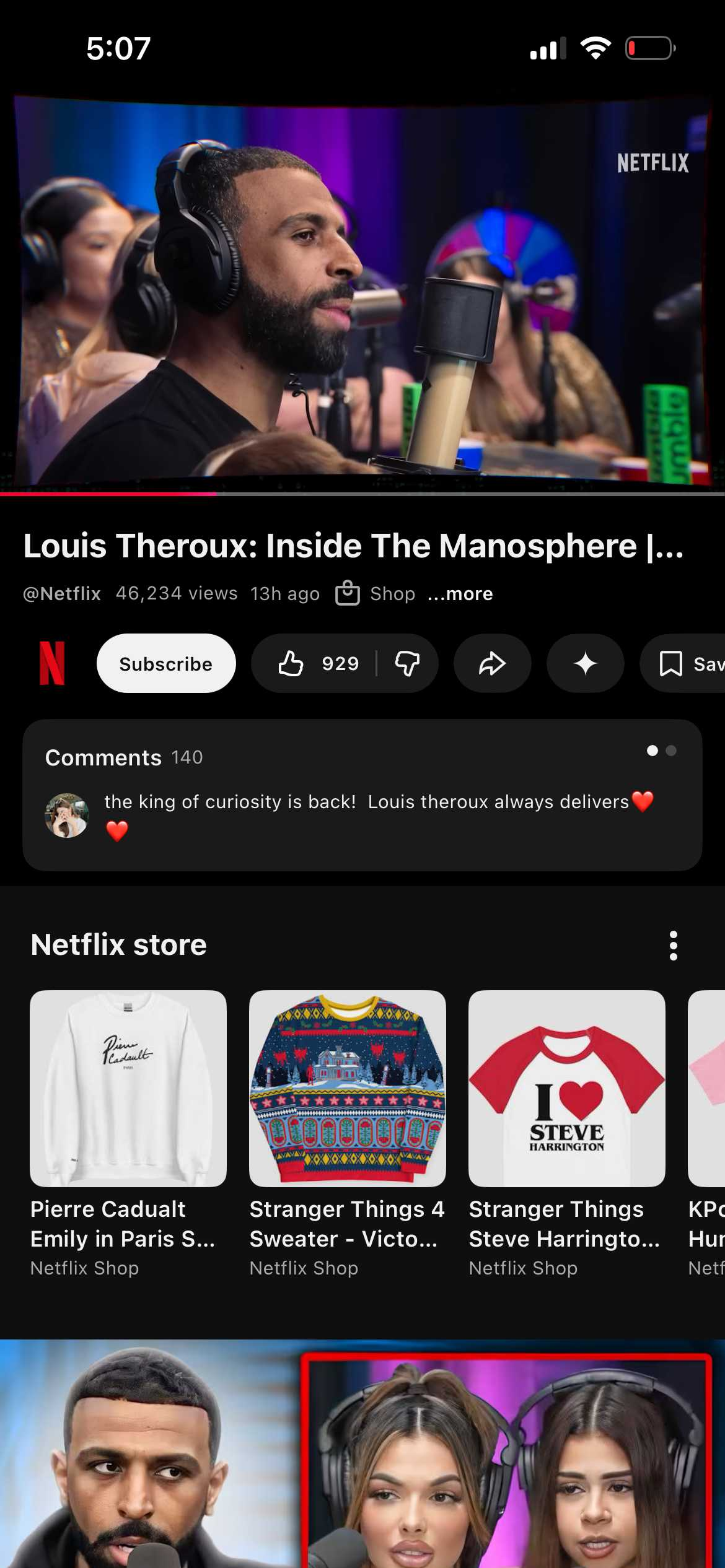725x1568 pixels.
Task: Open the sparkle Ask feature
Action: (585, 663)
